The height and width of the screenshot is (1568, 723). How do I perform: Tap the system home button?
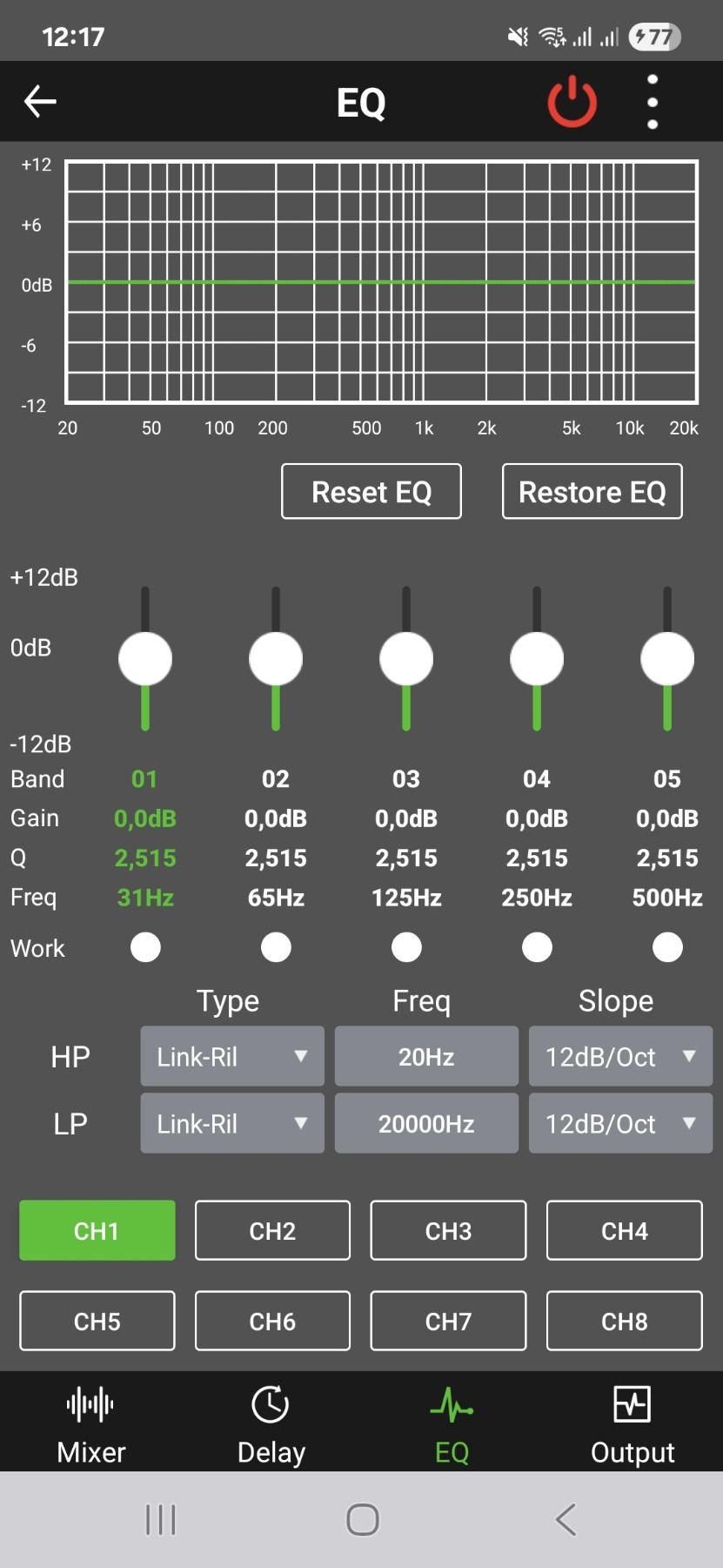[362, 1520]
